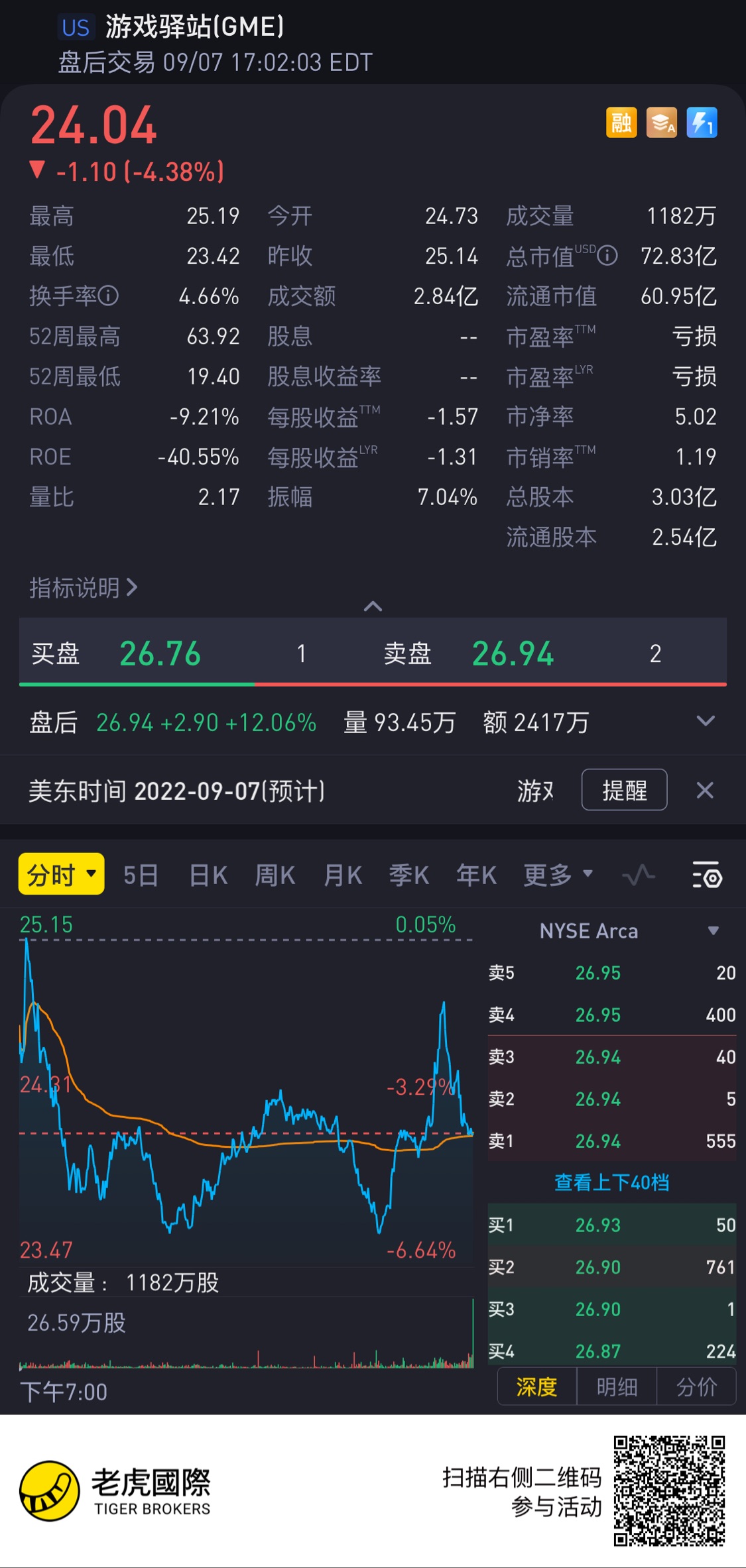Tap 查看上下40档 to view more levels
This screenshot has height=1568, width=746.
coord(611,1182)
